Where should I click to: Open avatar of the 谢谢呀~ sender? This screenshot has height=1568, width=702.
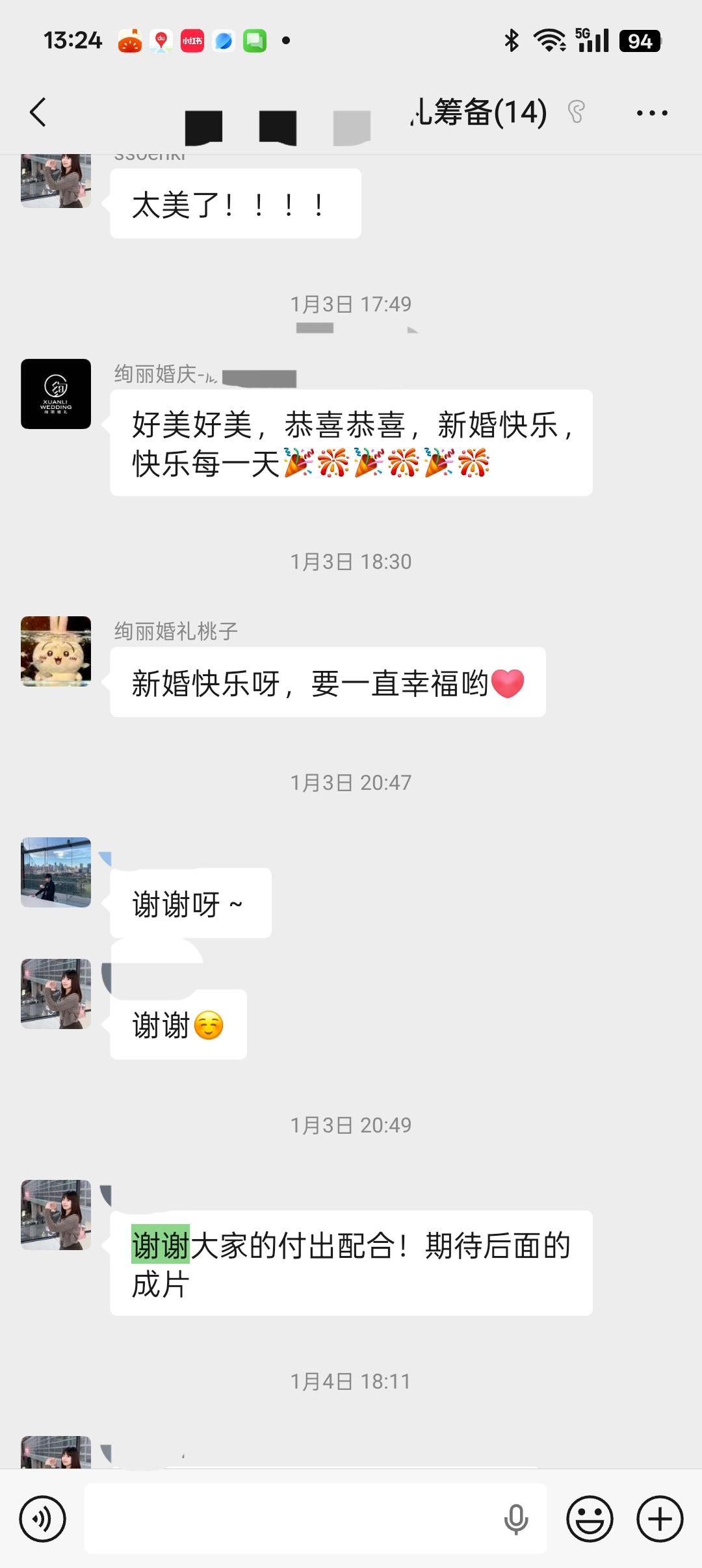pos(56,872)
